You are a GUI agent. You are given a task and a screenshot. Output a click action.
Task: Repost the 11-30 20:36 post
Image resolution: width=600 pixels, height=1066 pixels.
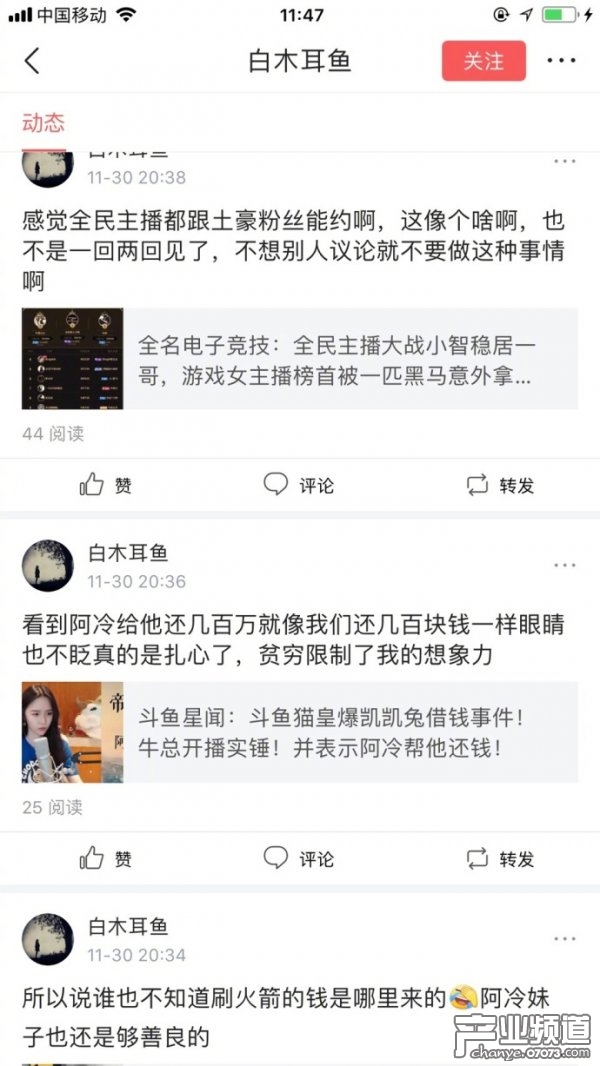(x=500, y=858)
